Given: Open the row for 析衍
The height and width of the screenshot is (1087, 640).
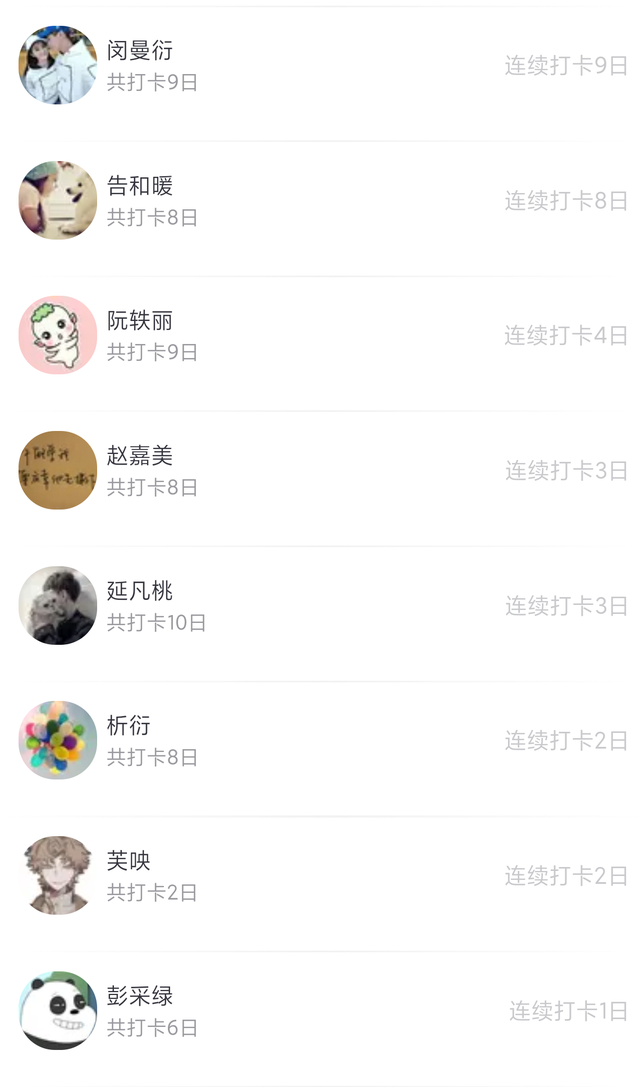Looking at the screenshot, I should pos(320,741).
